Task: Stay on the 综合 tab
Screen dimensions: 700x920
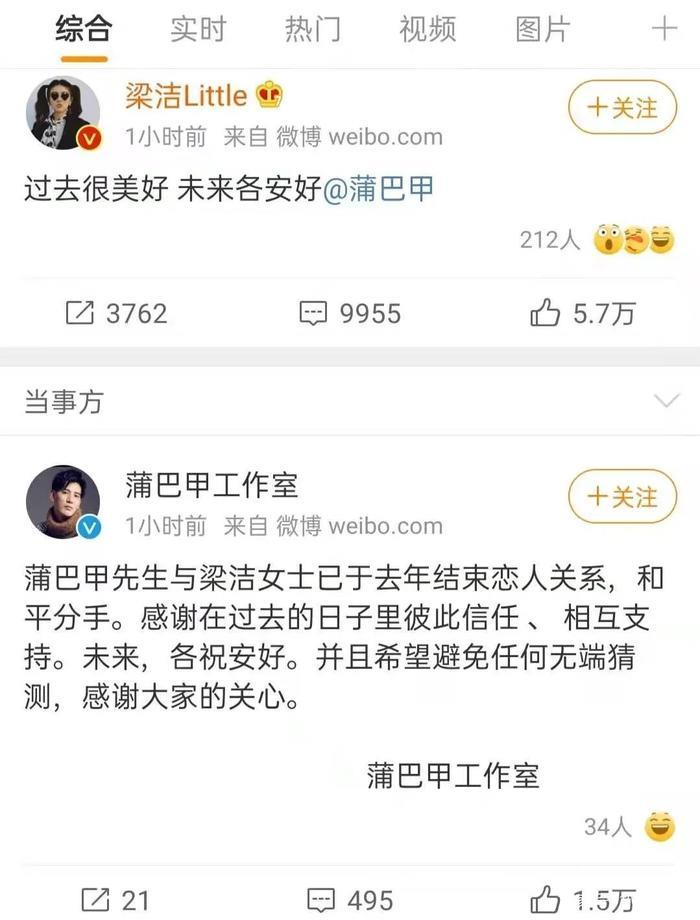Action: point(83,29)
